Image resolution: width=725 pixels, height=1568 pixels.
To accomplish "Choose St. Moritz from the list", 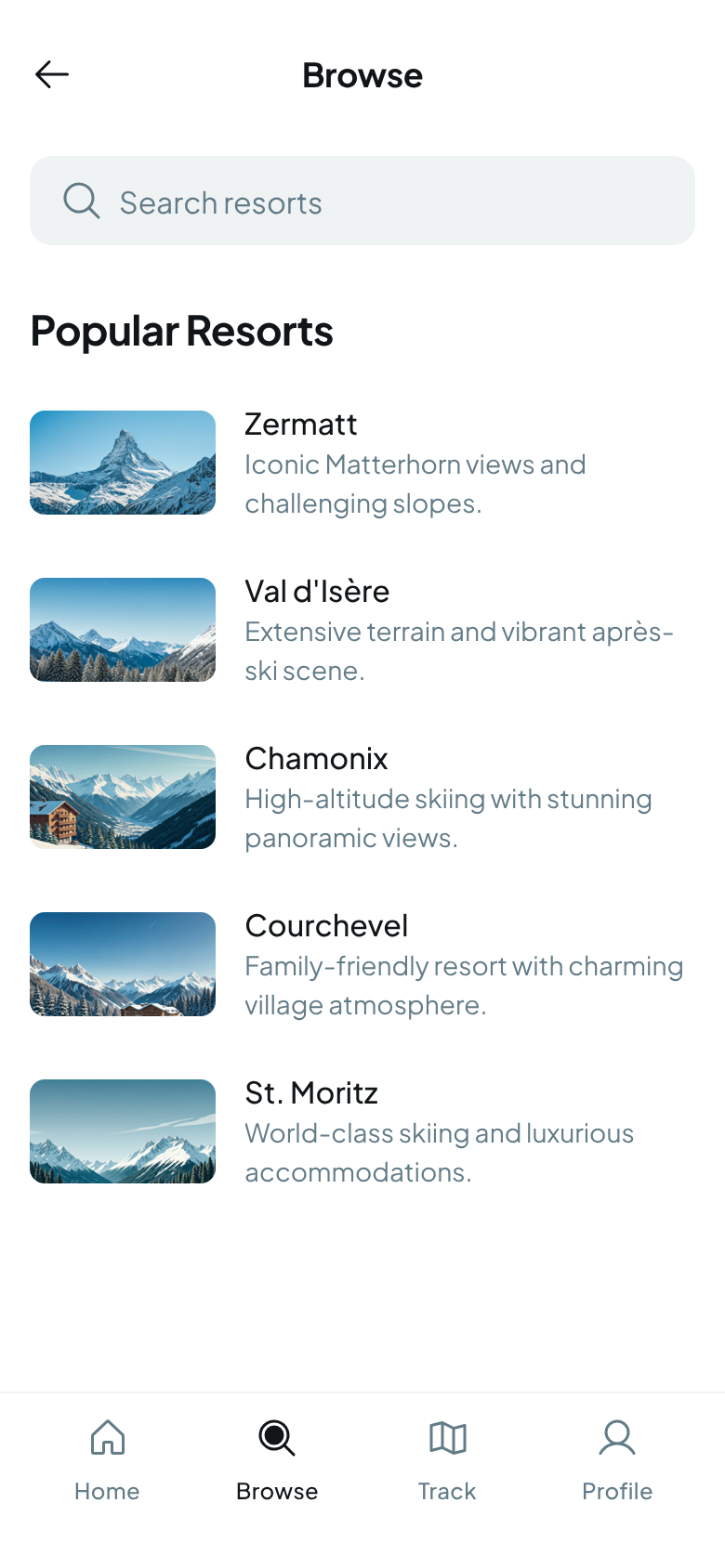I will (x=362, y=1131).
